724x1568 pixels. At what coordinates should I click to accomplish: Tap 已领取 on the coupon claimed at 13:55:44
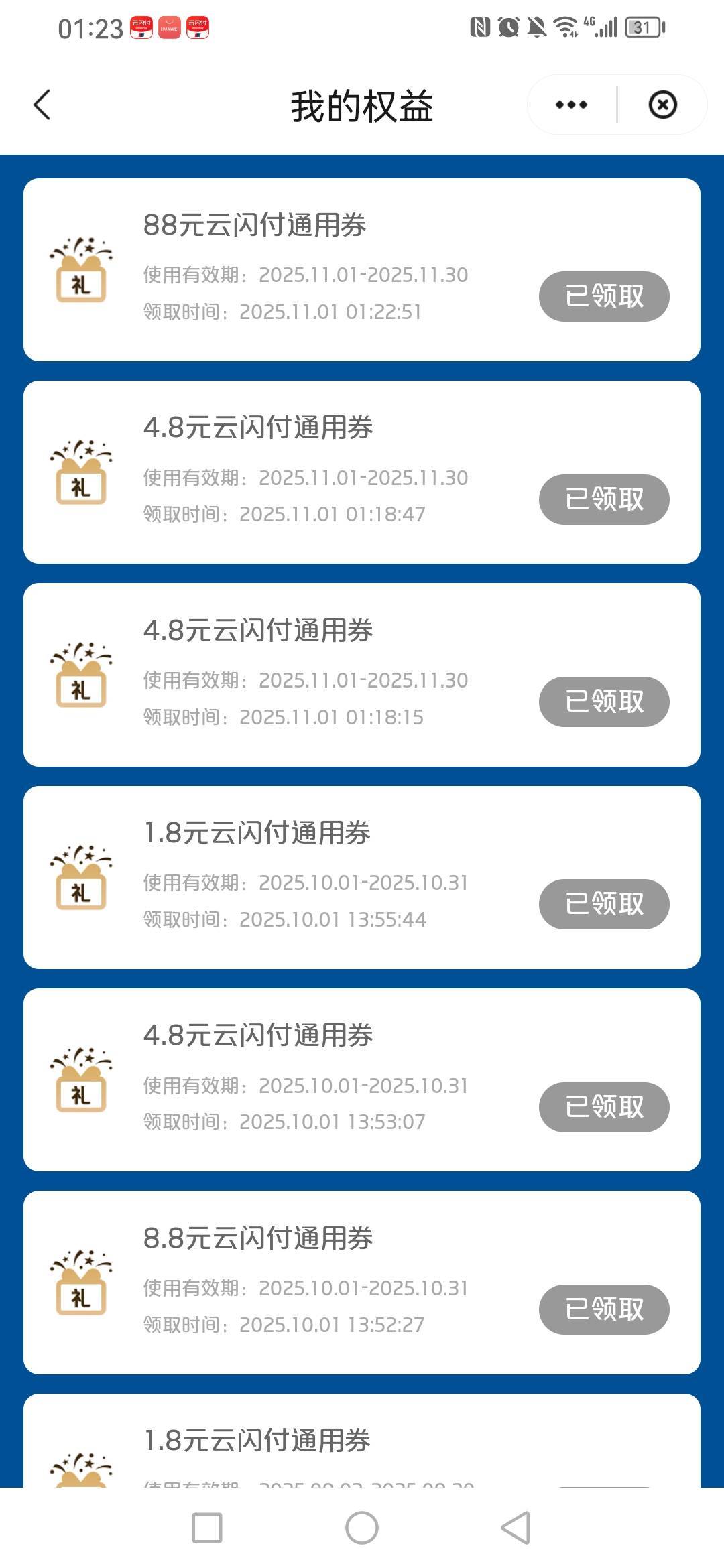604,904
